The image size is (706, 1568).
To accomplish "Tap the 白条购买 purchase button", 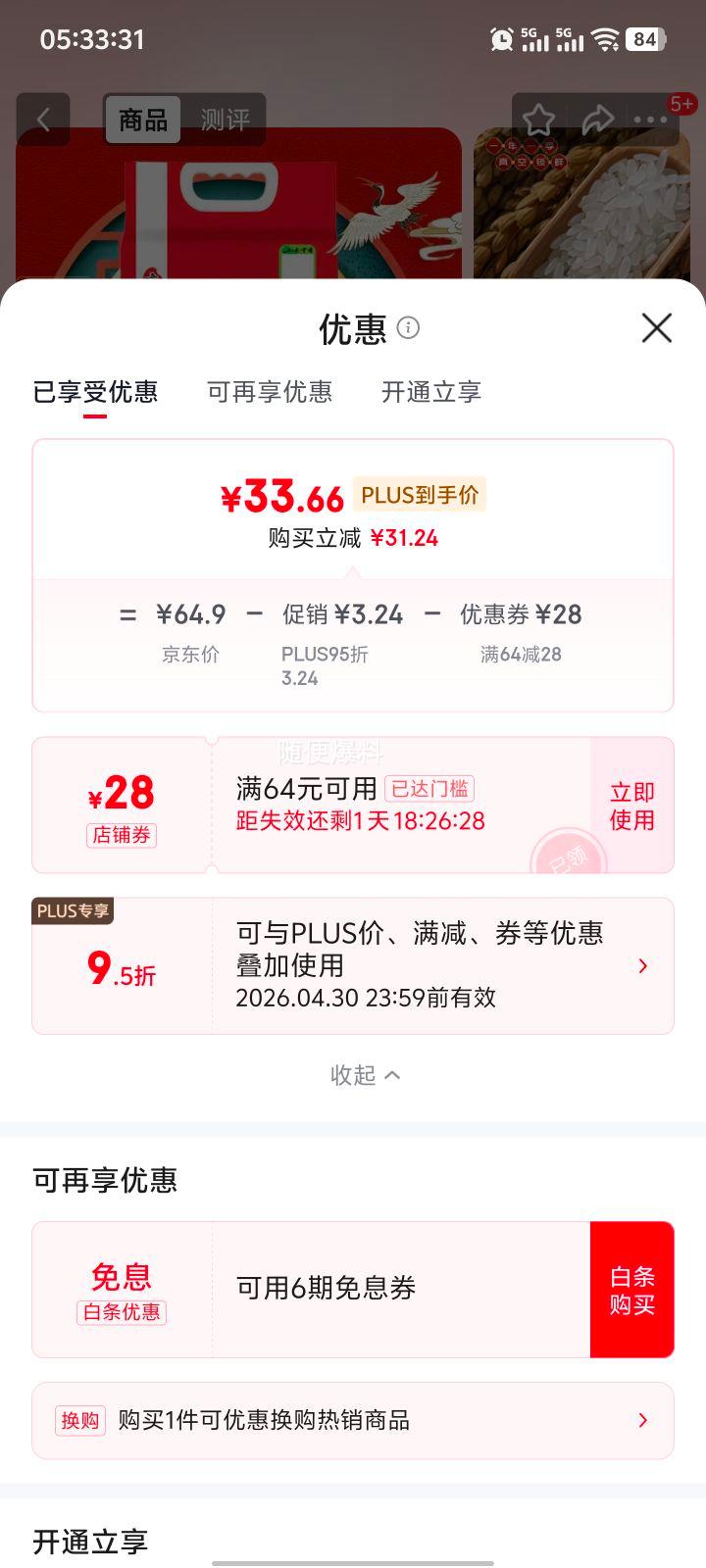I will (631, 1289).
